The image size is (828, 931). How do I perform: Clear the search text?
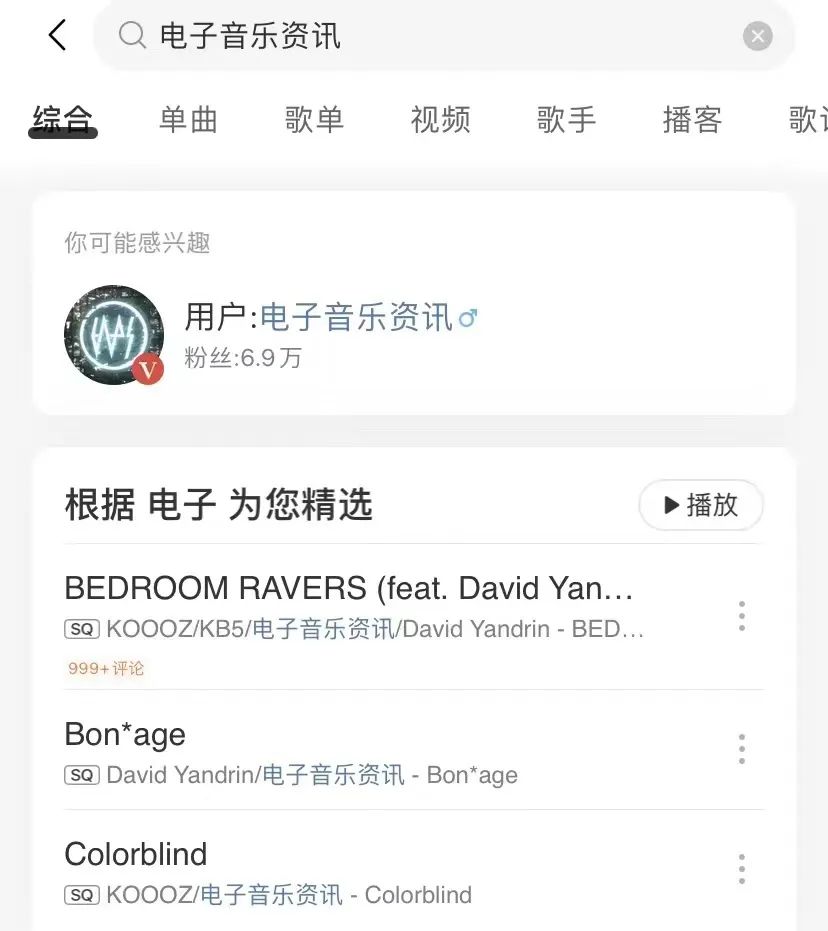(x=757, y=37)
